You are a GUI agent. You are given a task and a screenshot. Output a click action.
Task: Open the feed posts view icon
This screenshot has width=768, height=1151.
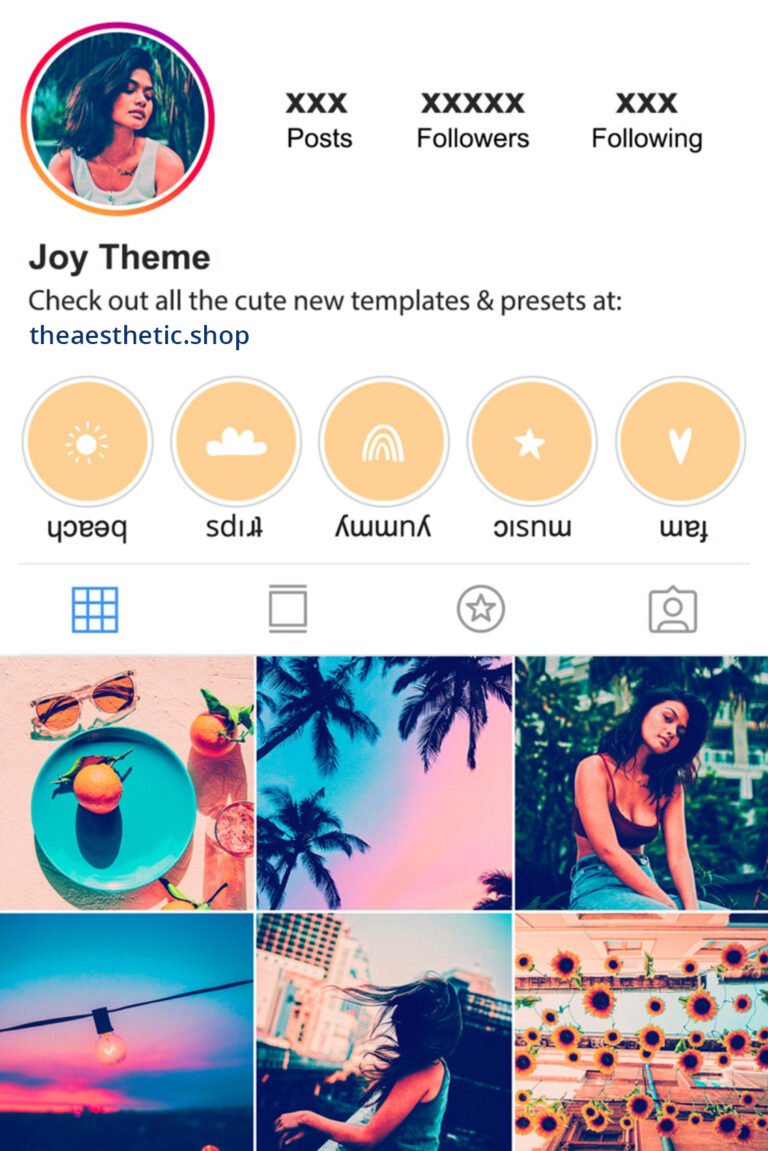(288, 607)
